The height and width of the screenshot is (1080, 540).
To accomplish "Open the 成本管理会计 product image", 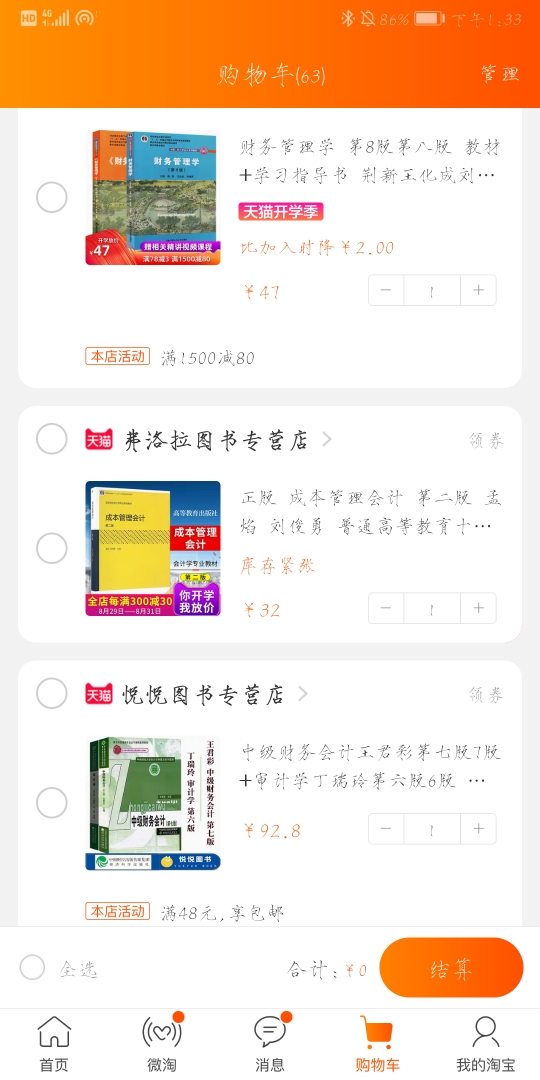I will pos(153,548).
